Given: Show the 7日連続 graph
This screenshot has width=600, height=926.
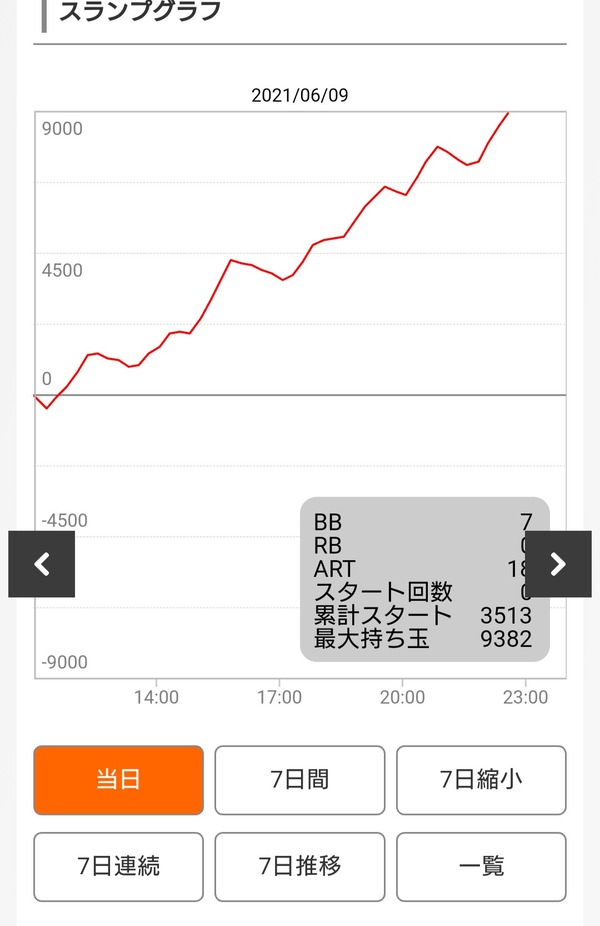Looking at the screenshot, I should pyautogui.click(x=118, y=866).
